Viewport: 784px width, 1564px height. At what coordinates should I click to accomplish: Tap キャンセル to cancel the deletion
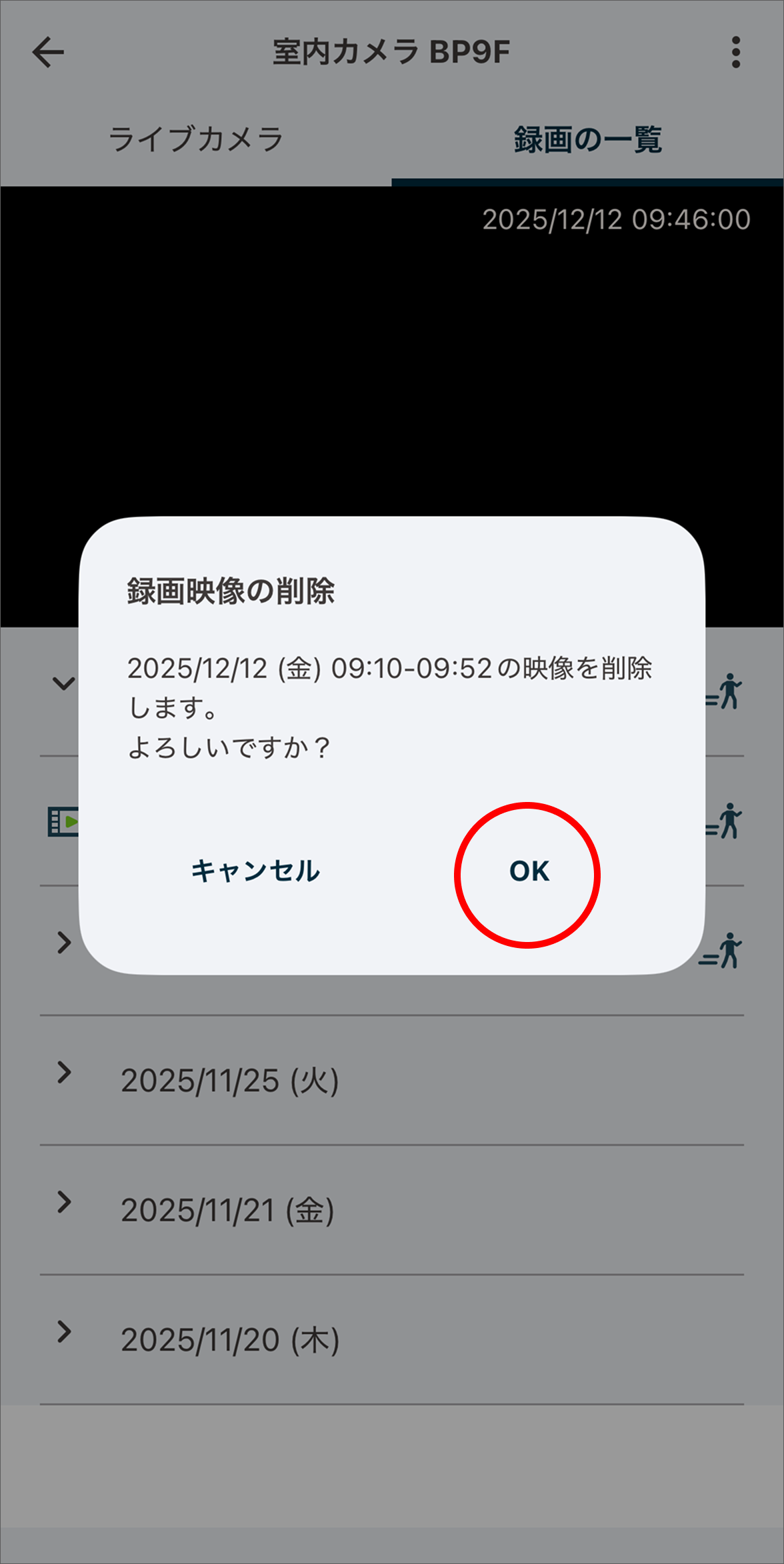click(x=255, y=869)
